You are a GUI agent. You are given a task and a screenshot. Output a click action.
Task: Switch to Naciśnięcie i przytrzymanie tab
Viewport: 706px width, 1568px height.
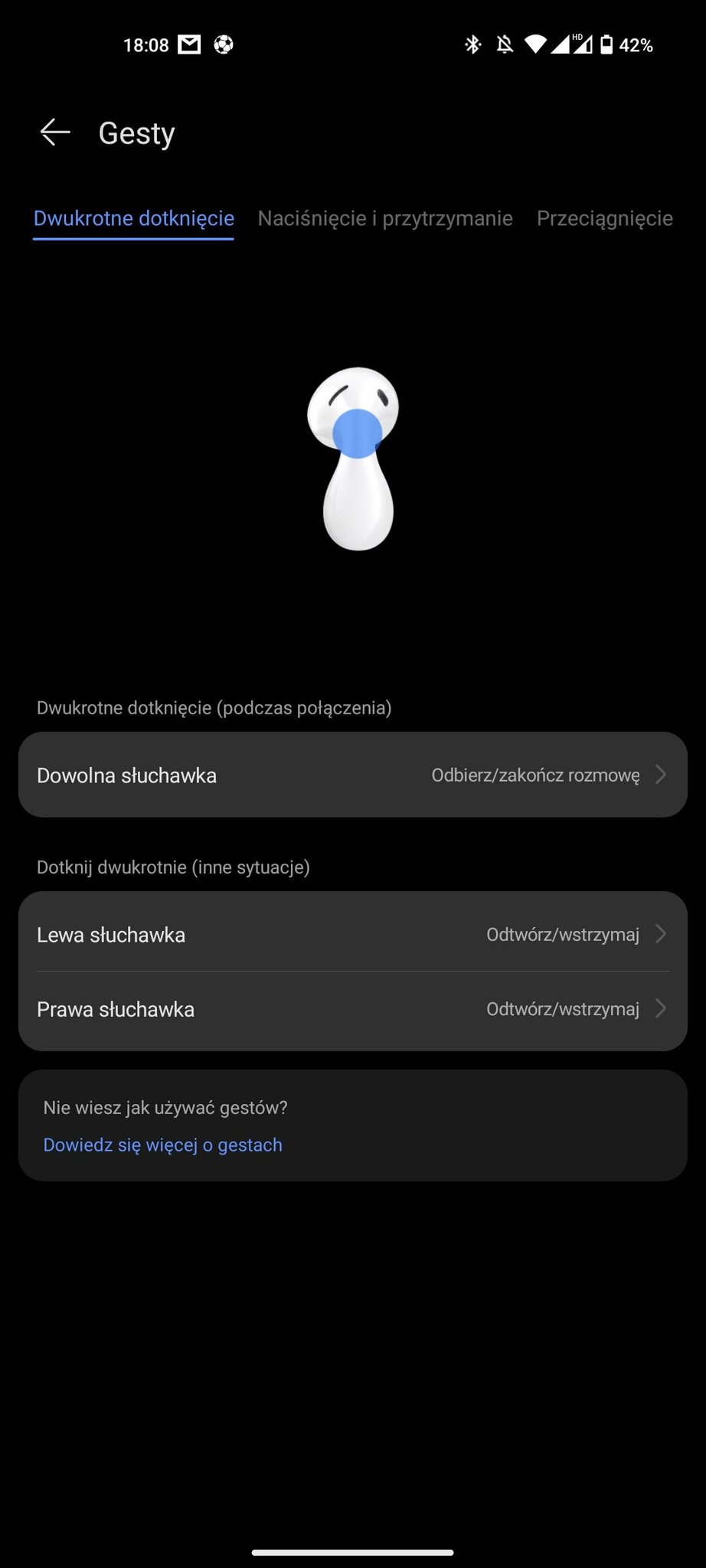click(x=385, y=219)
